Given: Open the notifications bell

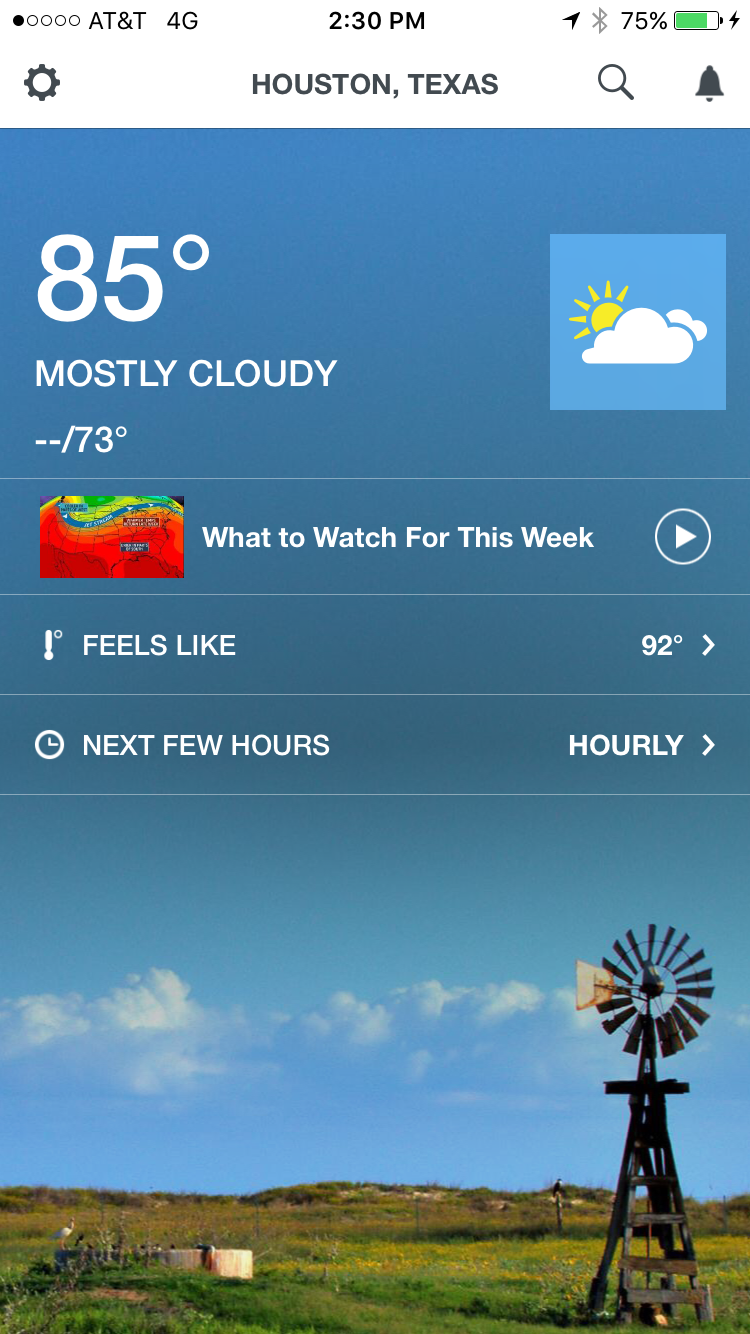Looking at the screenshot, I should coord(709,84).
